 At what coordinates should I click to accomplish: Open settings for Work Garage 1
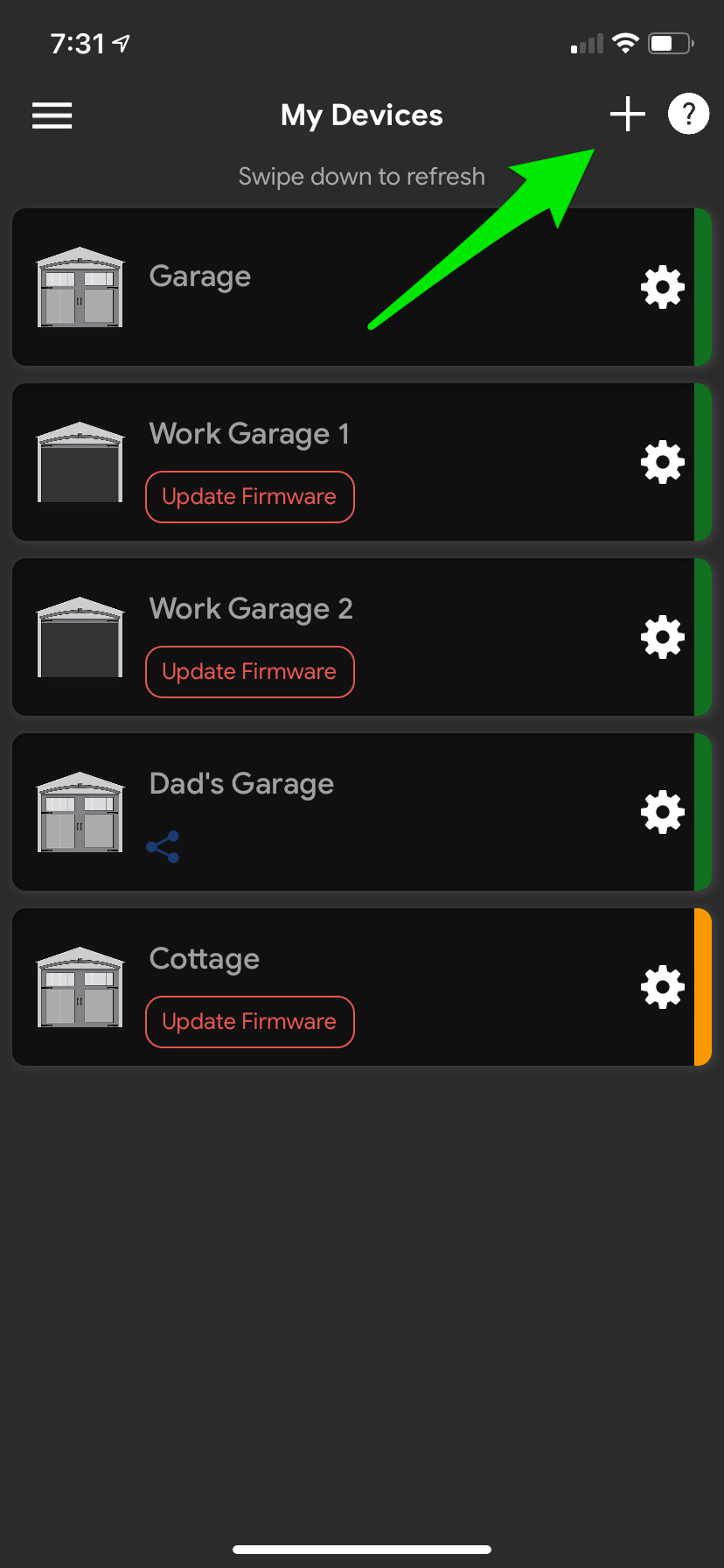pos(662,462)
